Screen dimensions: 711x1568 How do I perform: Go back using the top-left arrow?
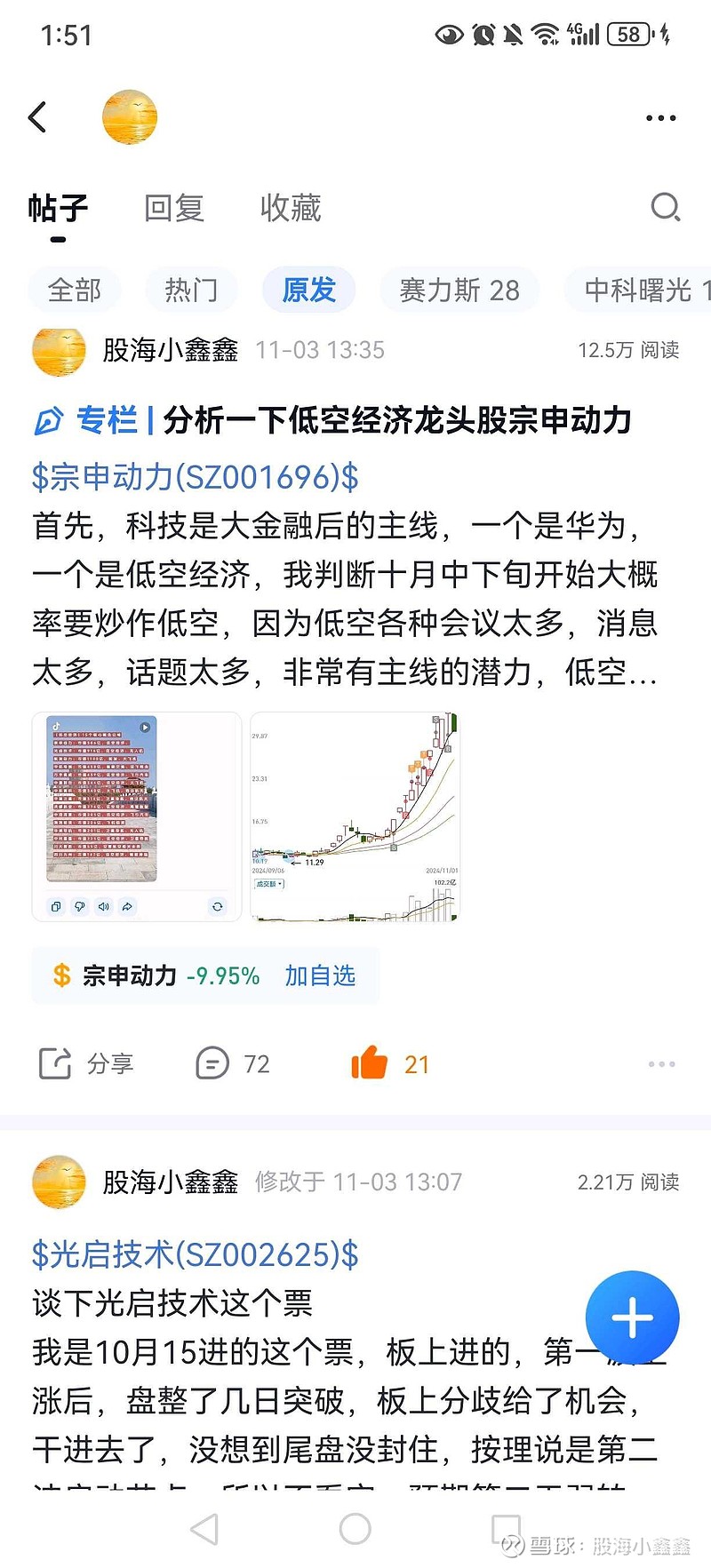coord(37,117)
